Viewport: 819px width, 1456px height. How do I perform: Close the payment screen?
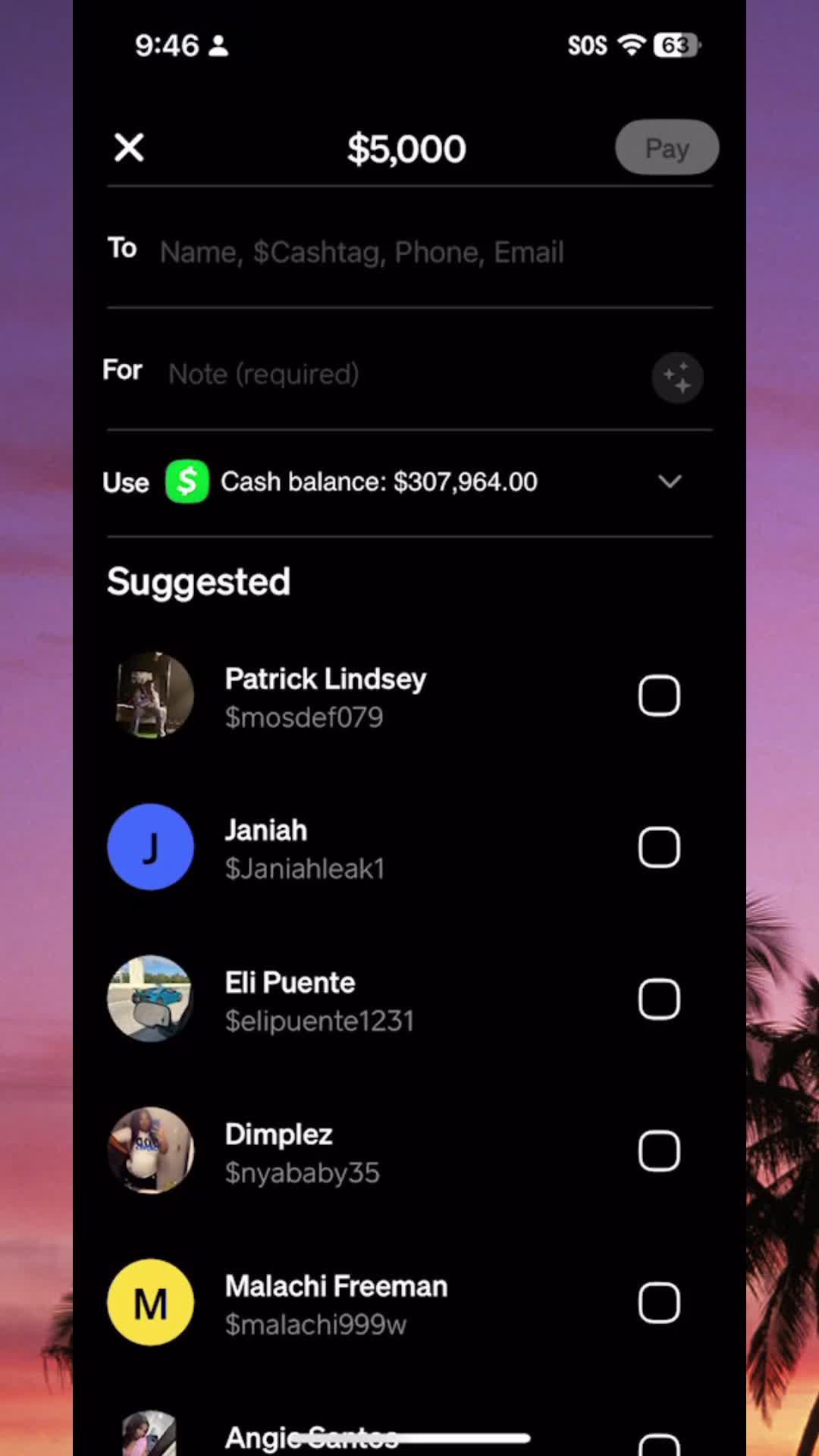(129, 148)
